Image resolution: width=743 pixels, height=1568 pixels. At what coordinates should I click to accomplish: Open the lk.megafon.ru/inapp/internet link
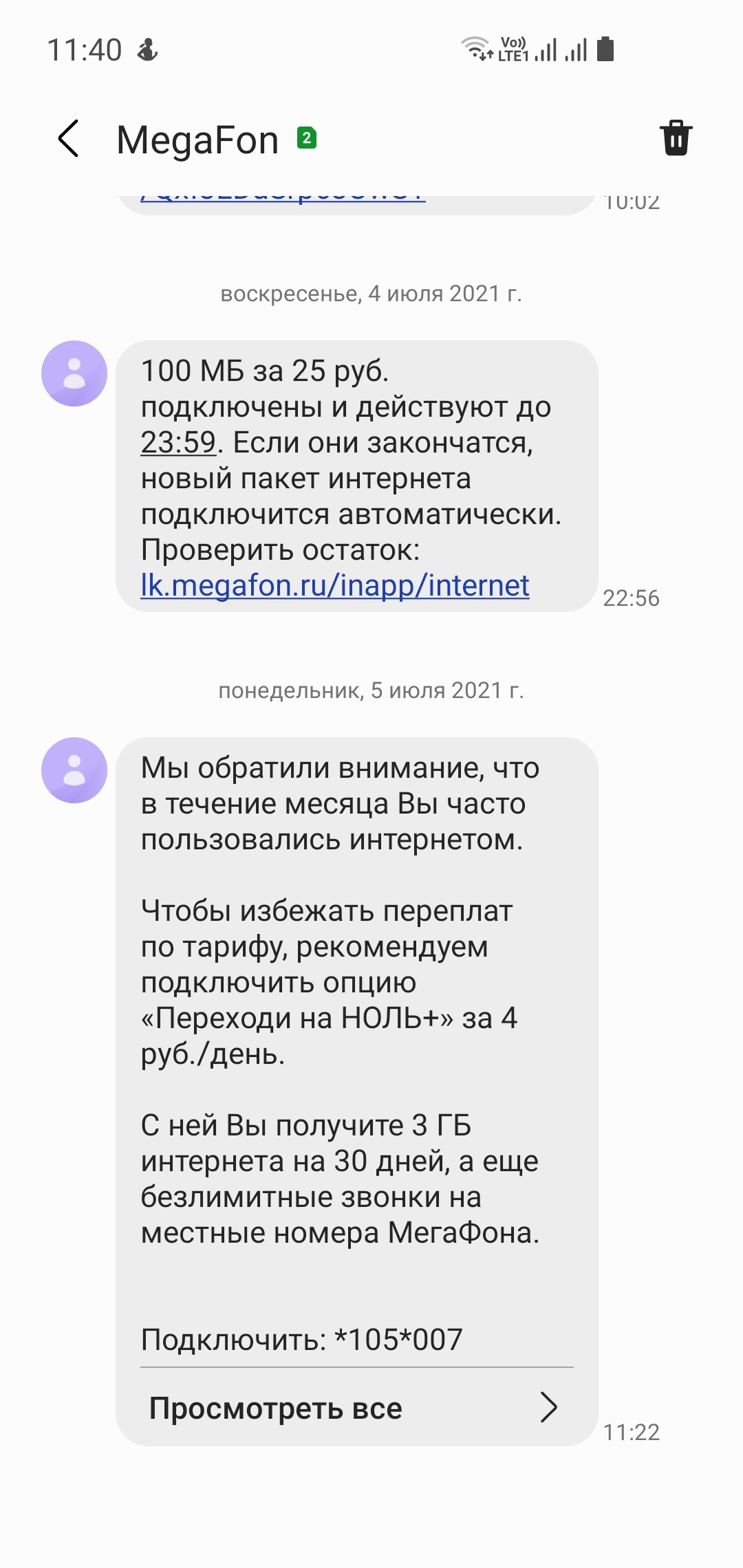[x=335, y=586]
